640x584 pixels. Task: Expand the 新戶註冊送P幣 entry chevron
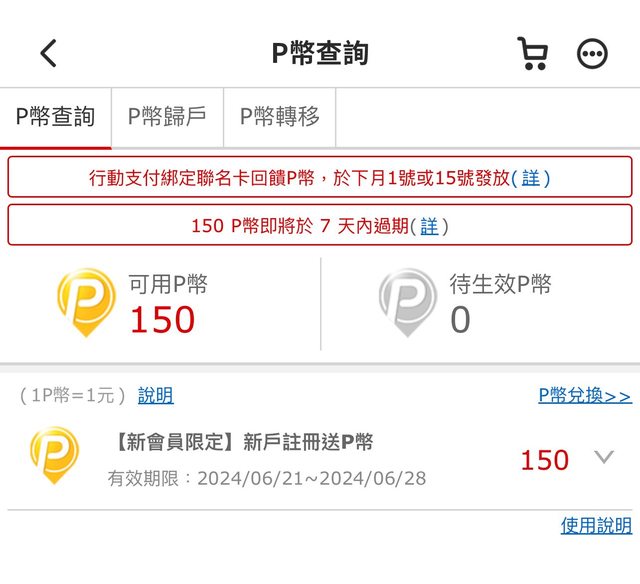603,458
